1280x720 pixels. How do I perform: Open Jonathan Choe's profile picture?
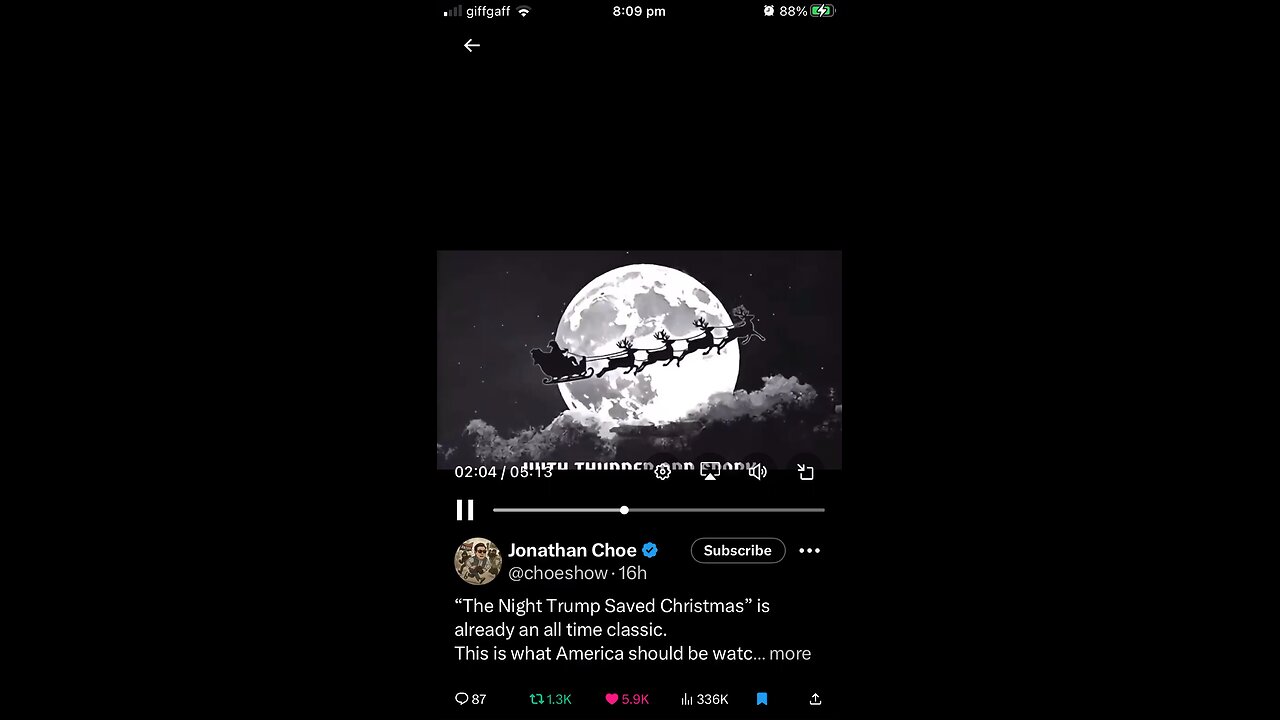(x=478, y=561)
